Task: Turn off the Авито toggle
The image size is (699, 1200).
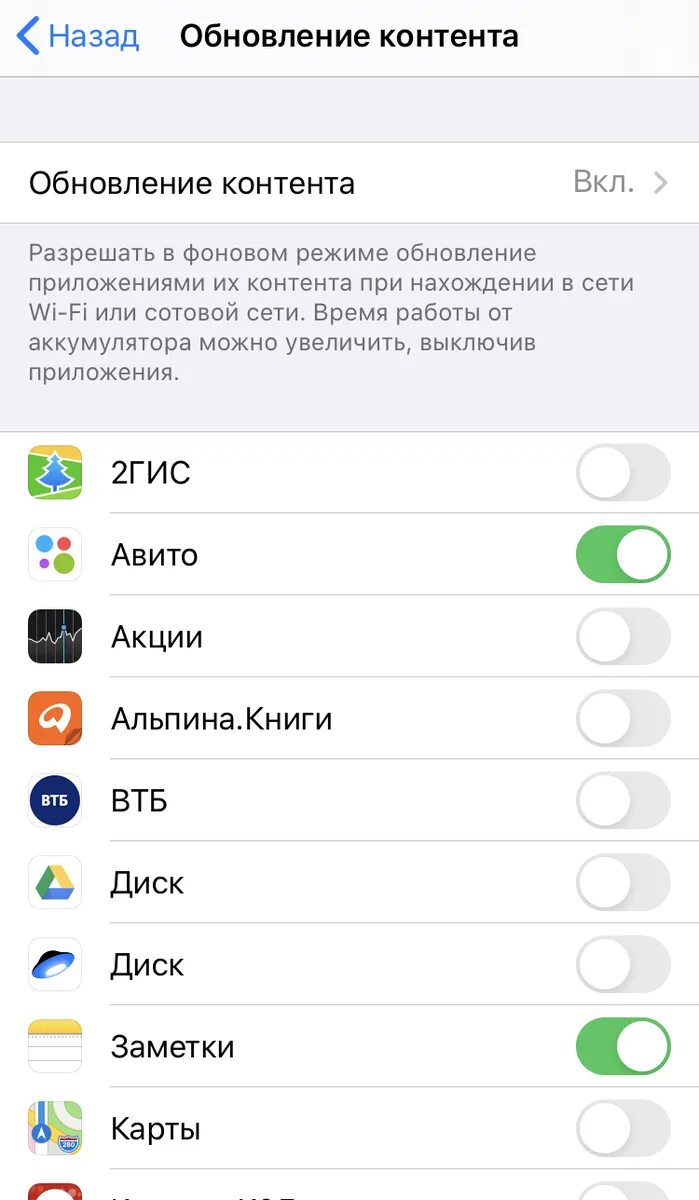Action: pos(622,554)
